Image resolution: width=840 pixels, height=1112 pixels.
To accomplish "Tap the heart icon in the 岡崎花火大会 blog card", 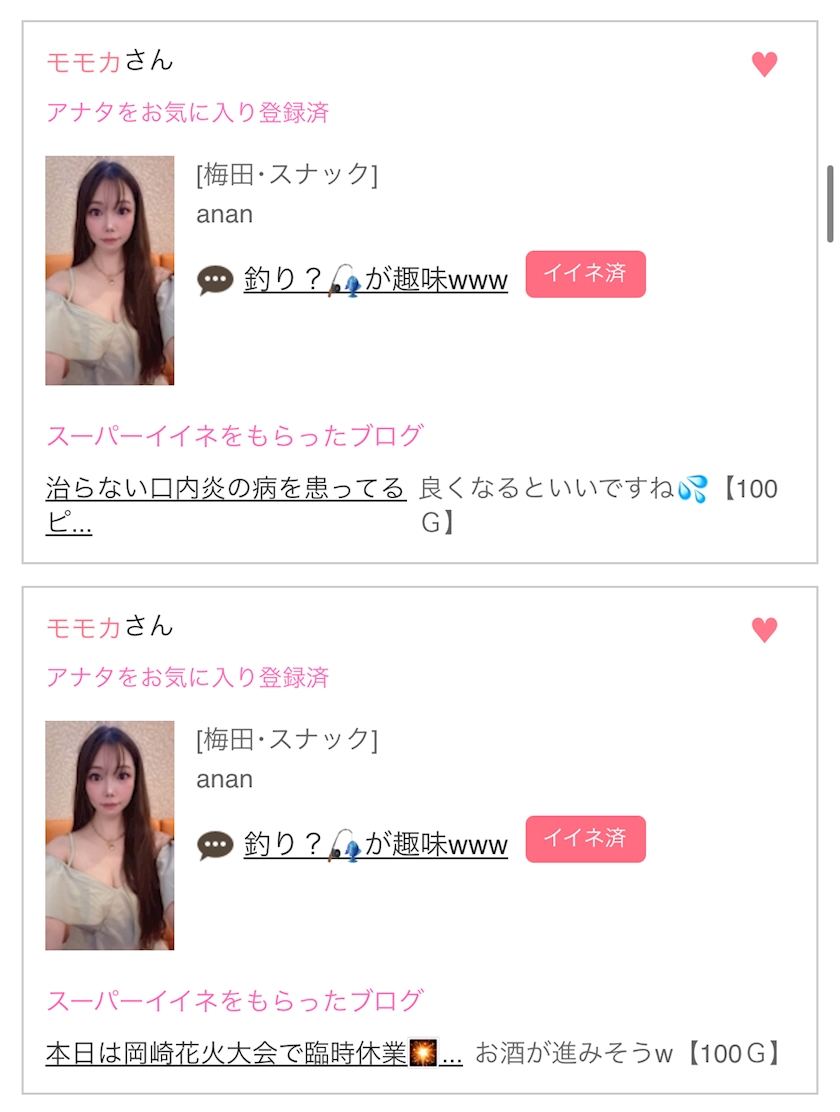I will coord(764,630).
